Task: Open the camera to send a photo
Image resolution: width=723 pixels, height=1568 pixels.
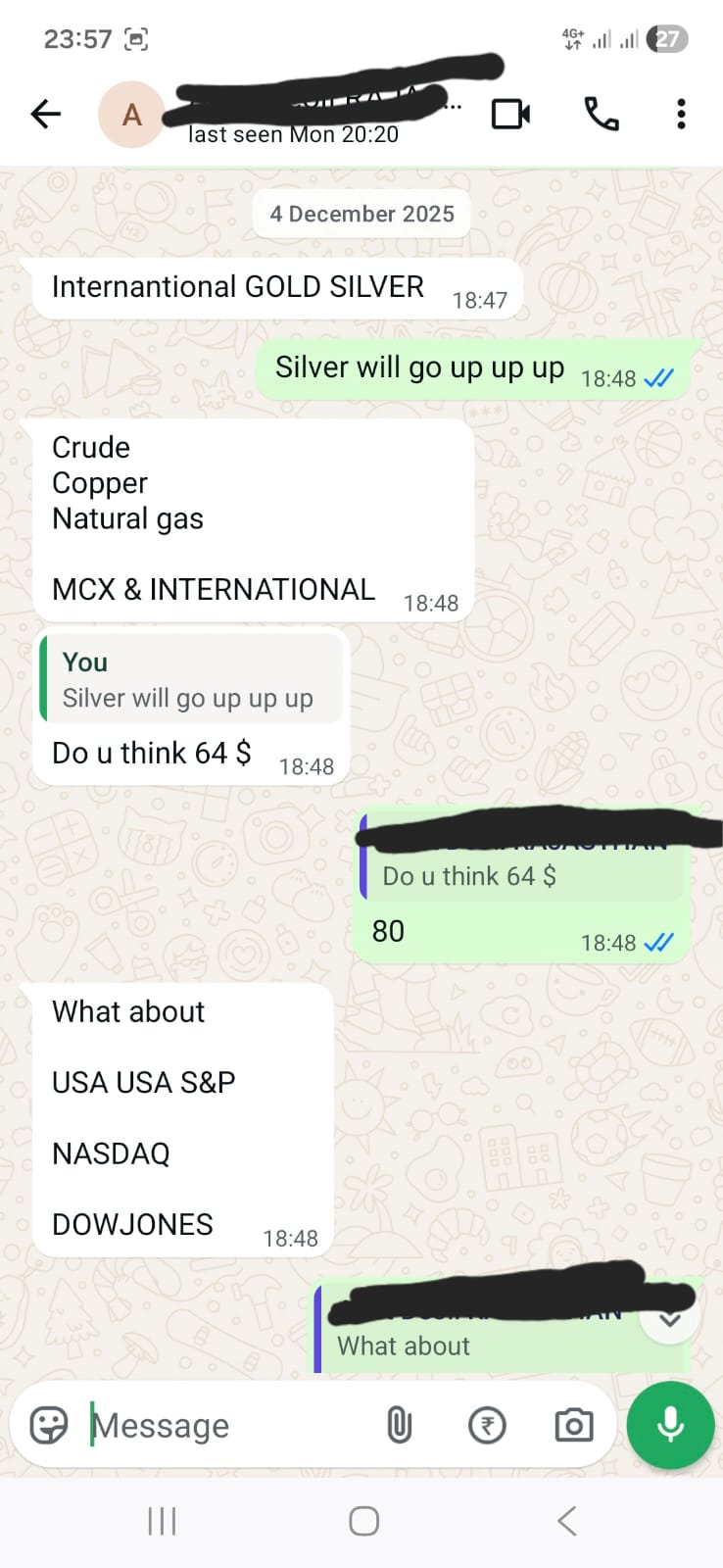Action: [573, 1425]
